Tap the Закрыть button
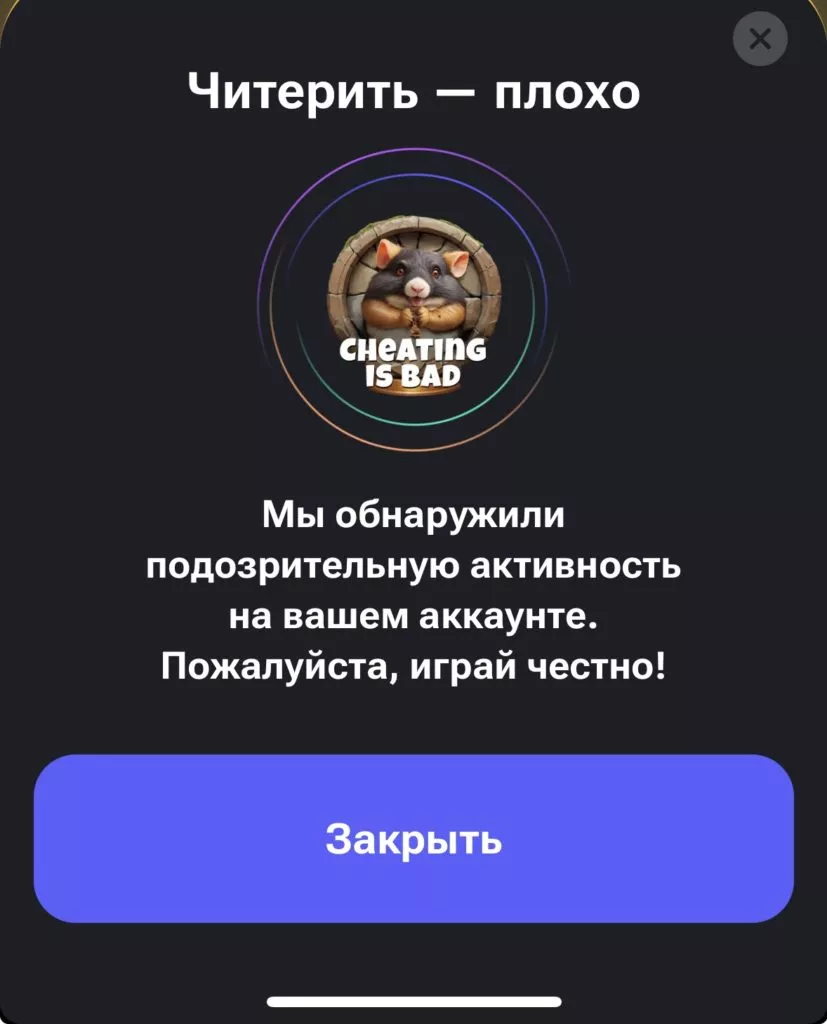This screenshot has height=1024, width=827. coord(413,838)
